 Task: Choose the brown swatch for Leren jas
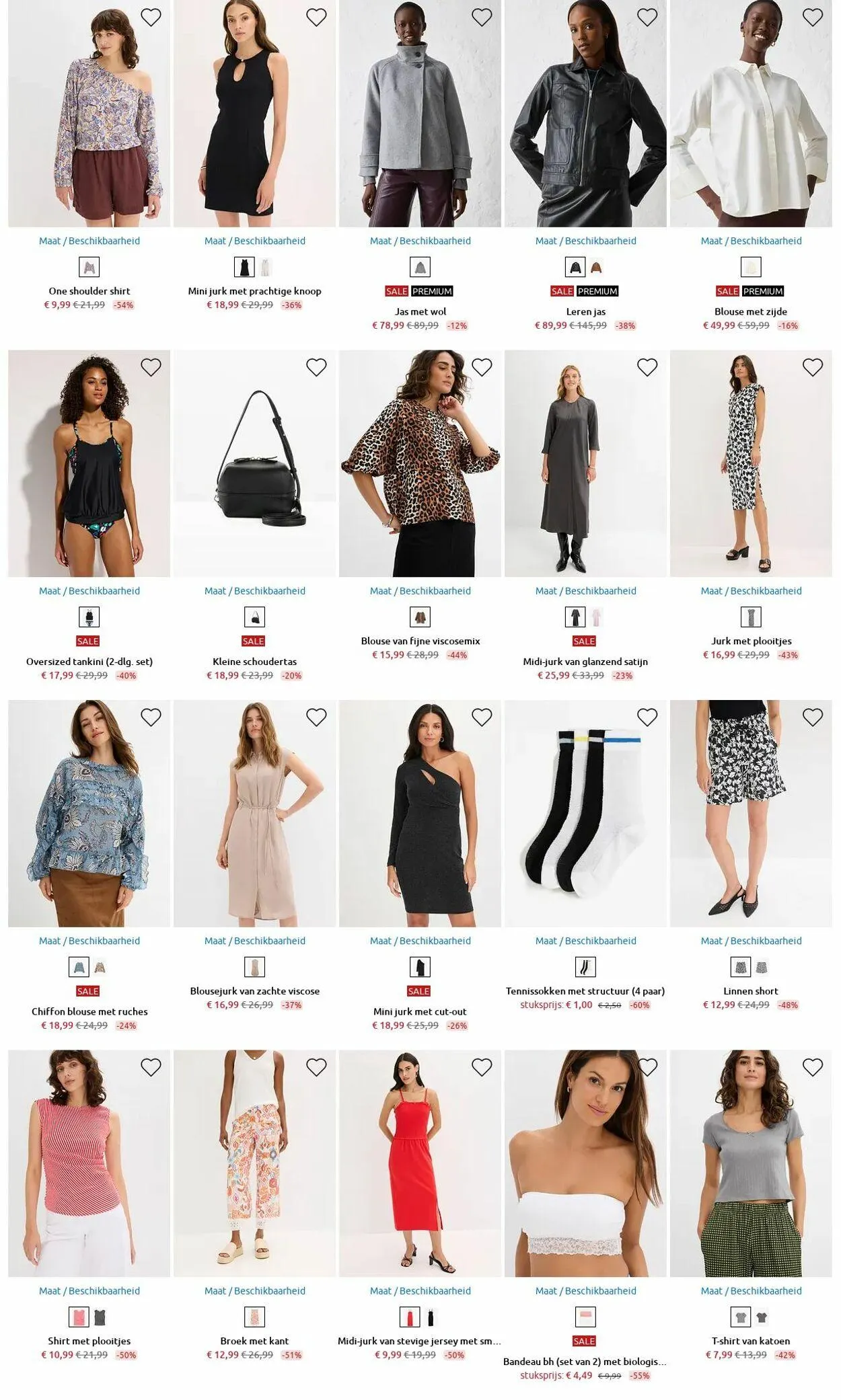(596, 268)
